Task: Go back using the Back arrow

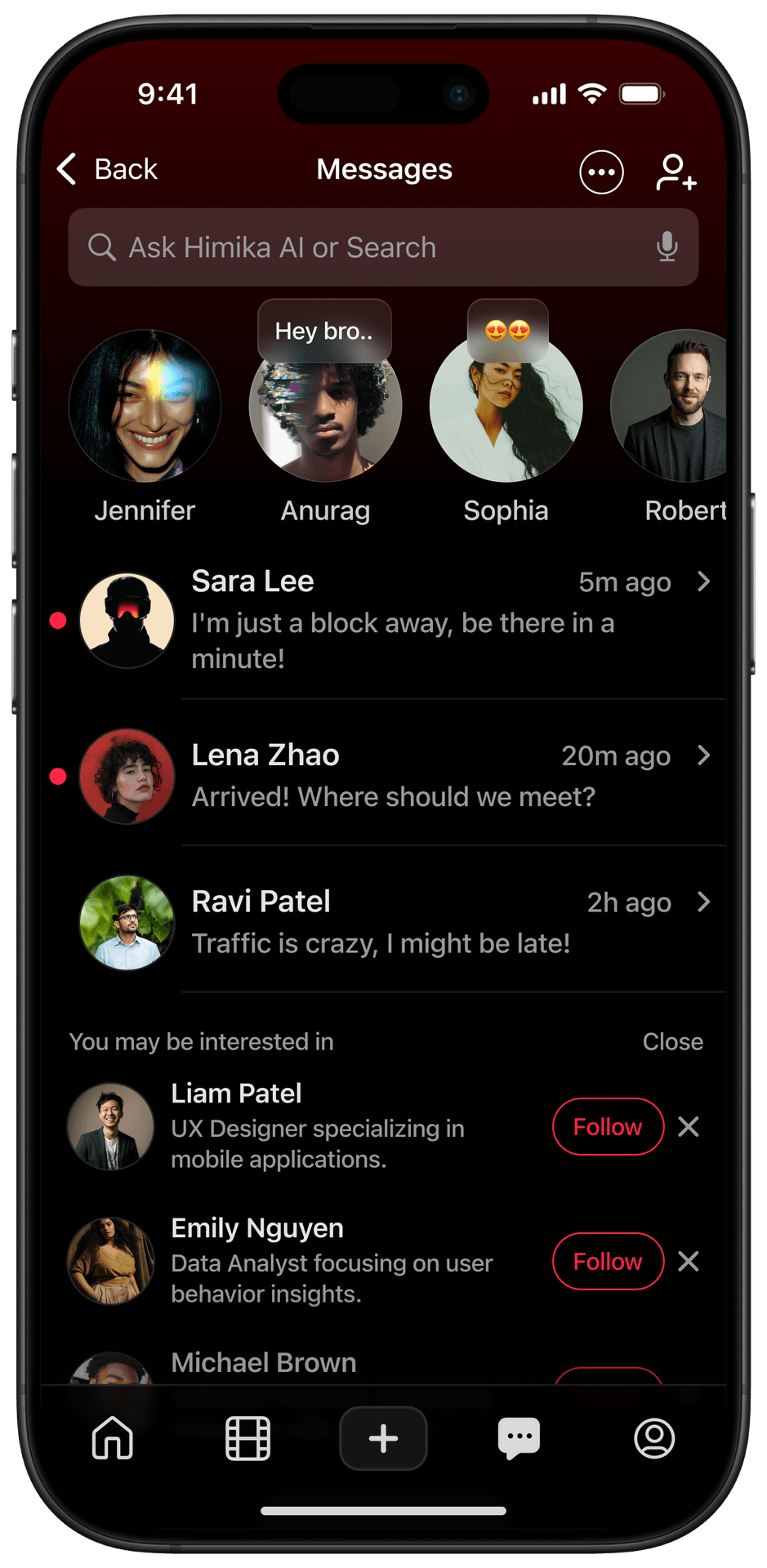Action: pos(106,169)
